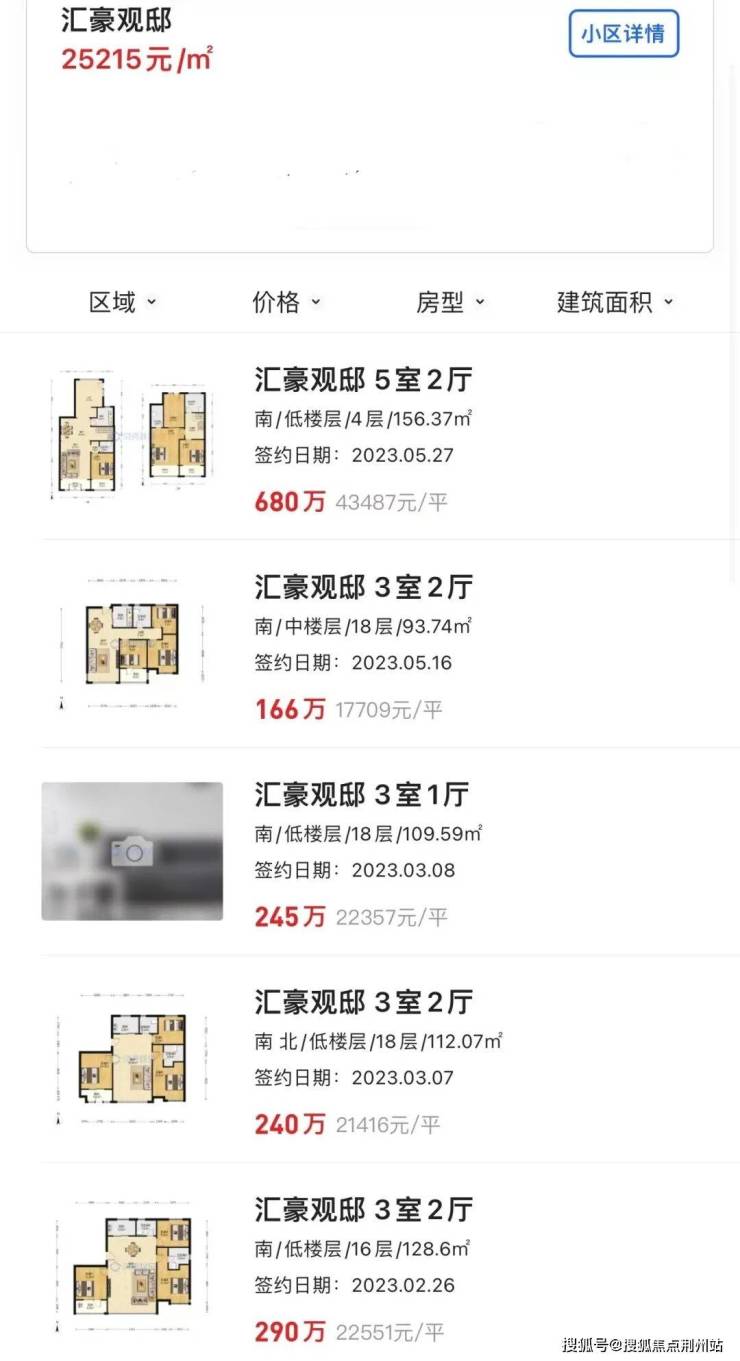Open the 3室2厅 listing priced 240万
This screenshot has height=1361, width=740.
(x=363, y=1002)
